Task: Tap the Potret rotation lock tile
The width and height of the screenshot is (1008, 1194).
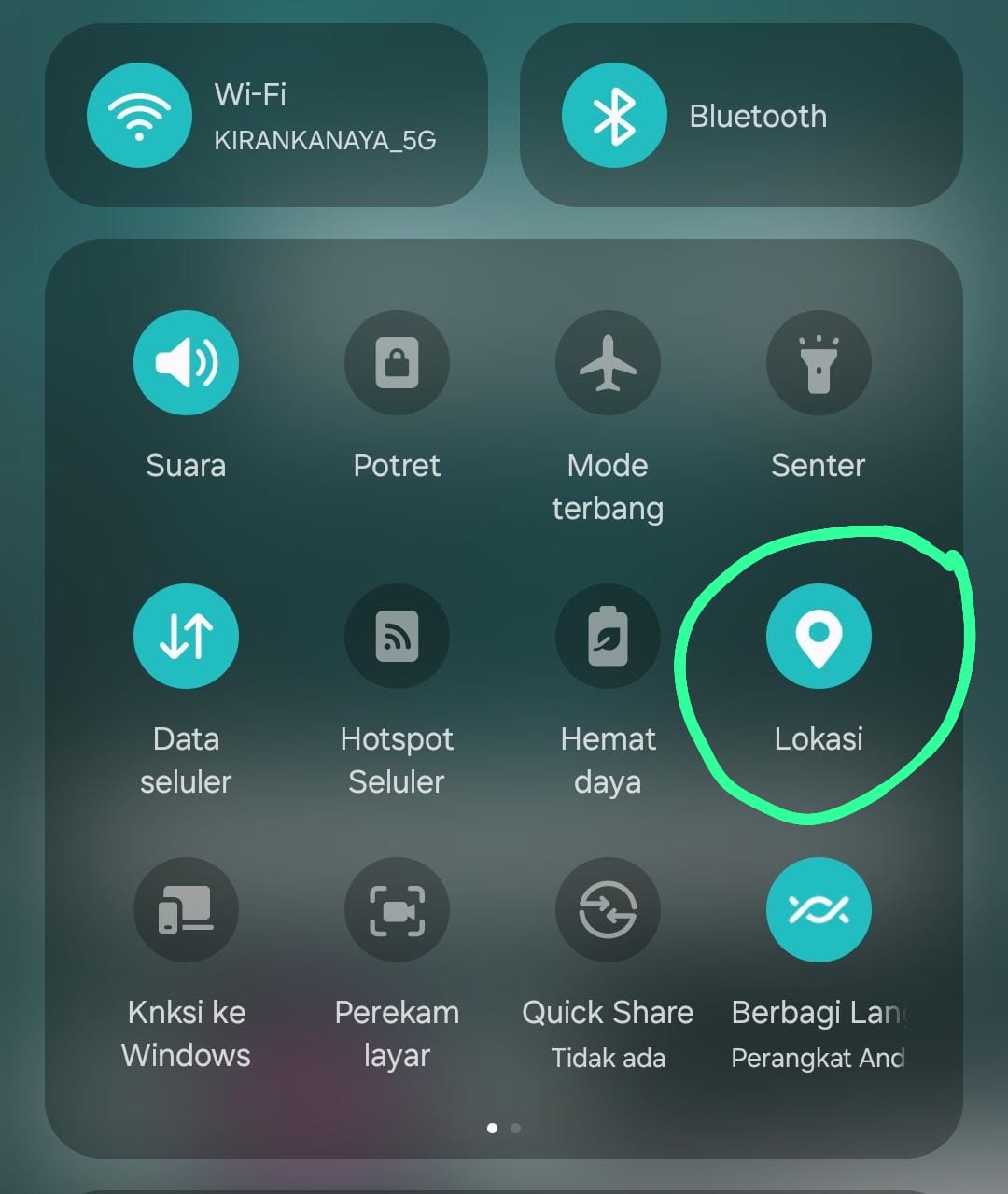Action: coord(397,362)
